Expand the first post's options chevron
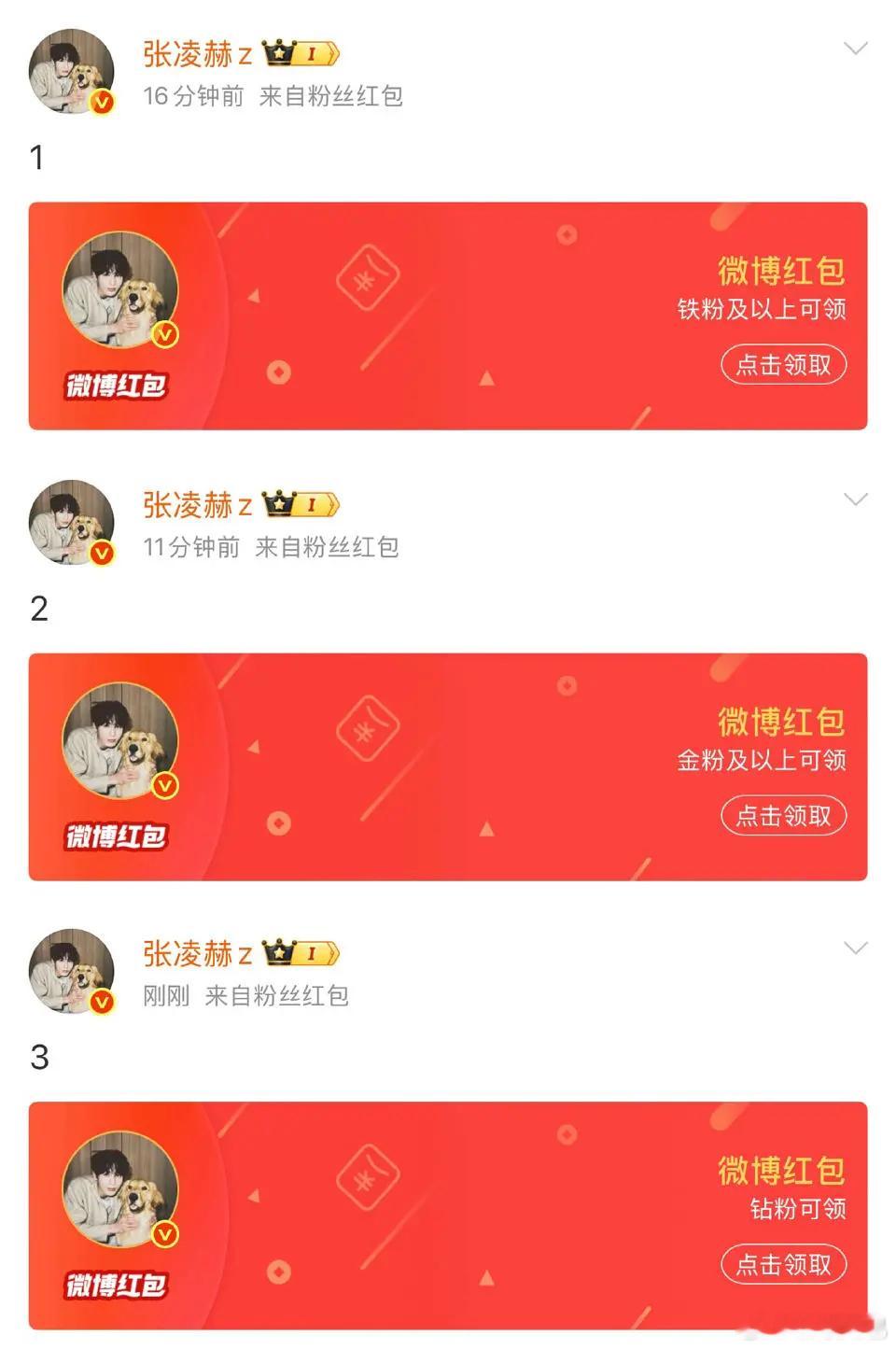This screenshot has height=1349, width=896. (855, 49)
